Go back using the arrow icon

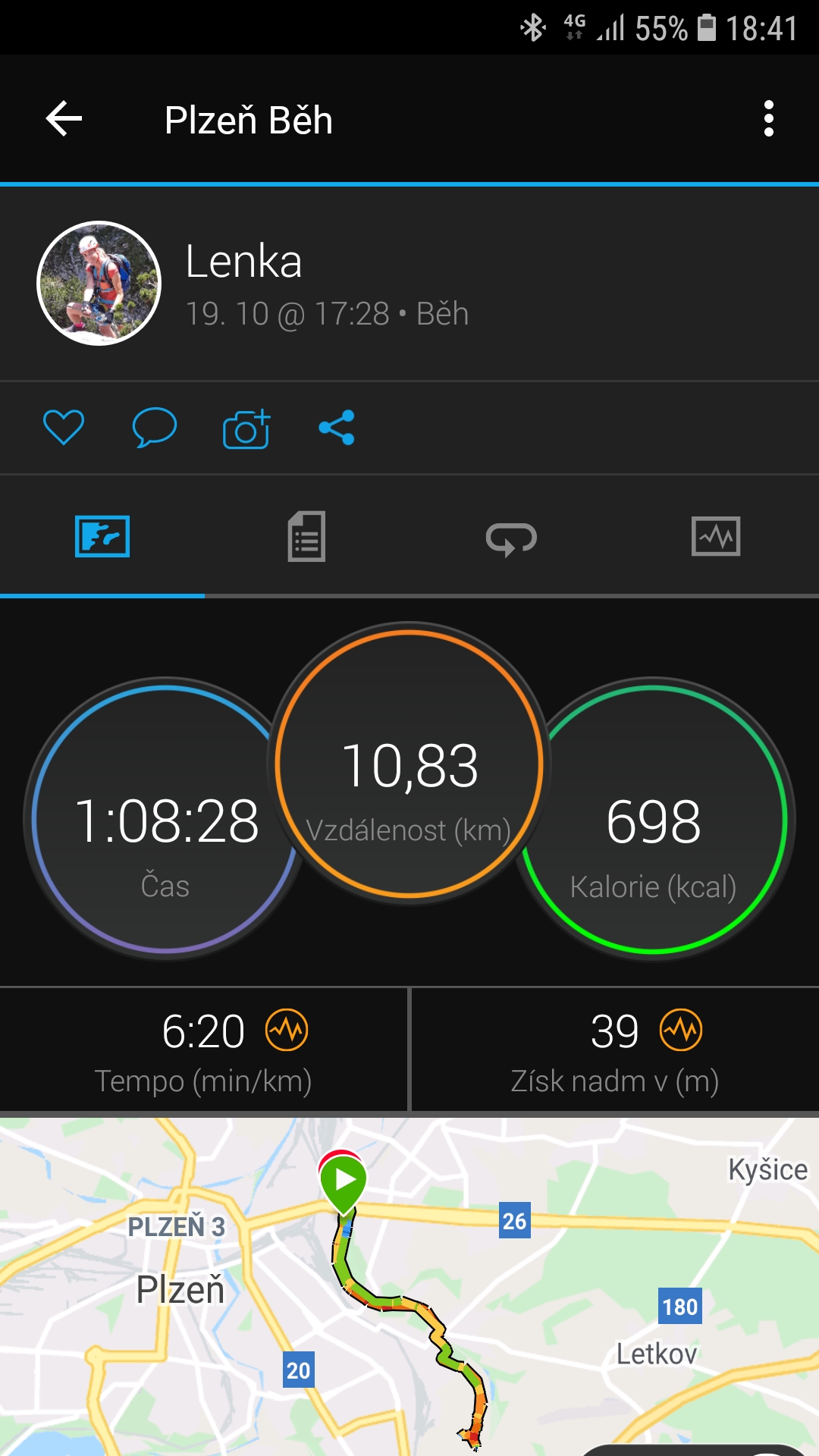click(64, 119)
